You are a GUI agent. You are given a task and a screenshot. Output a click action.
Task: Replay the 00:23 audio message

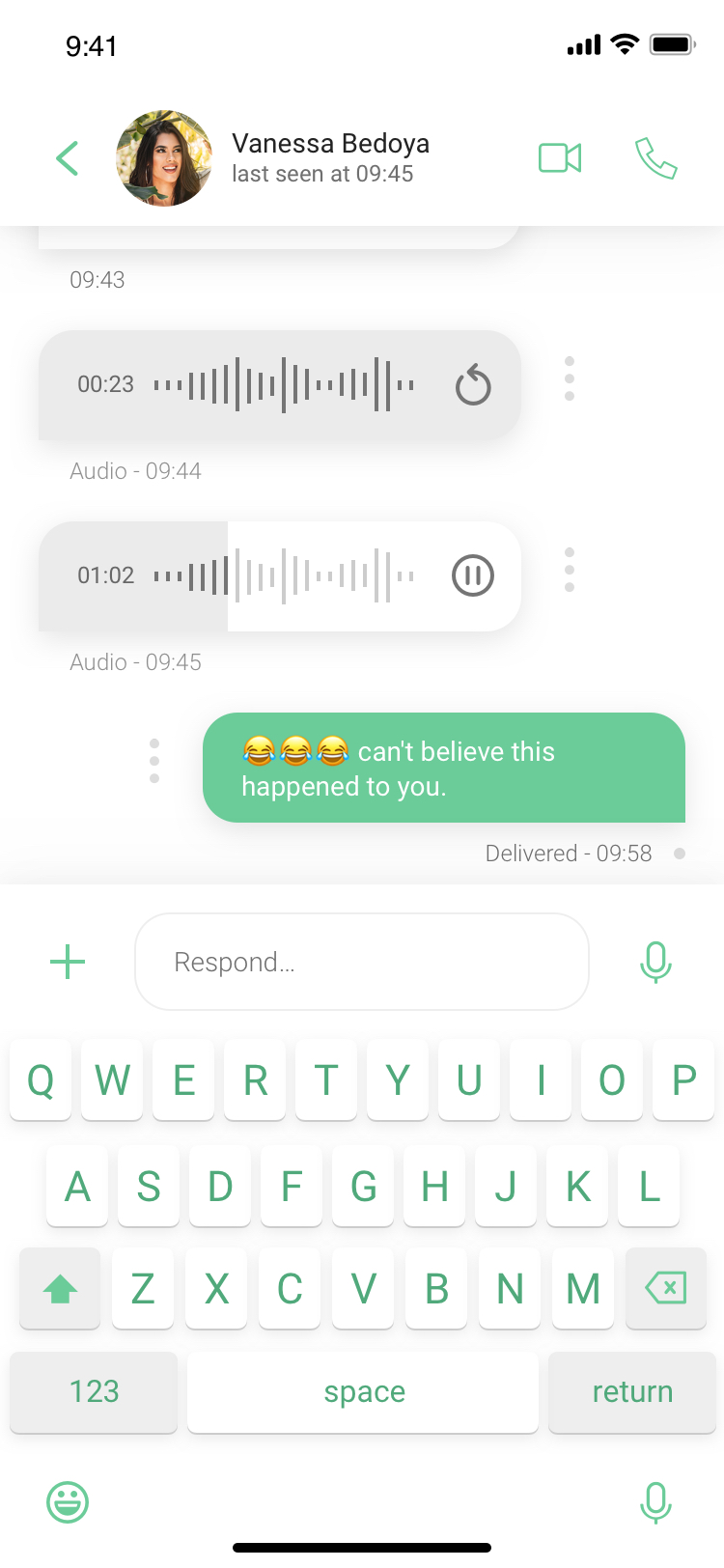point(473,385)
